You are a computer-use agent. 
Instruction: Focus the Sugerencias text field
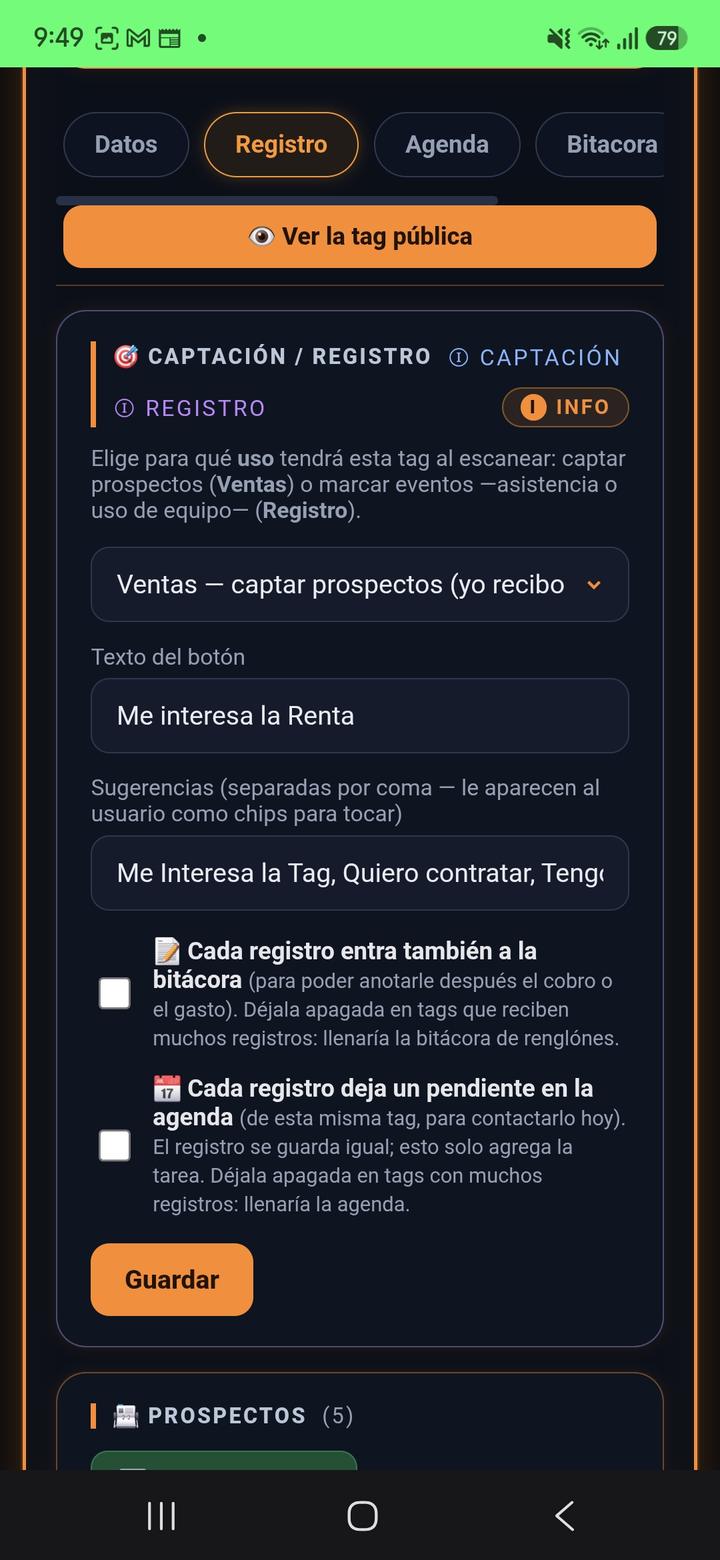pos(360,873)
